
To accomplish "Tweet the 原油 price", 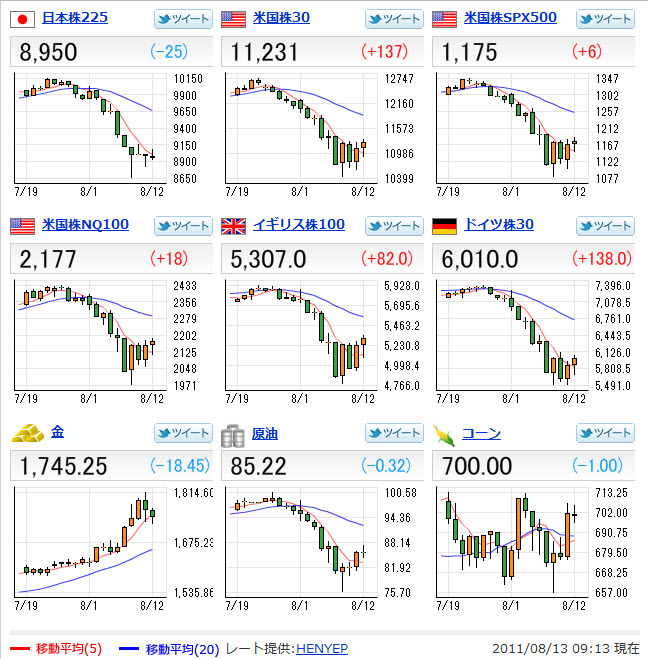I will [x=394, y=433].
